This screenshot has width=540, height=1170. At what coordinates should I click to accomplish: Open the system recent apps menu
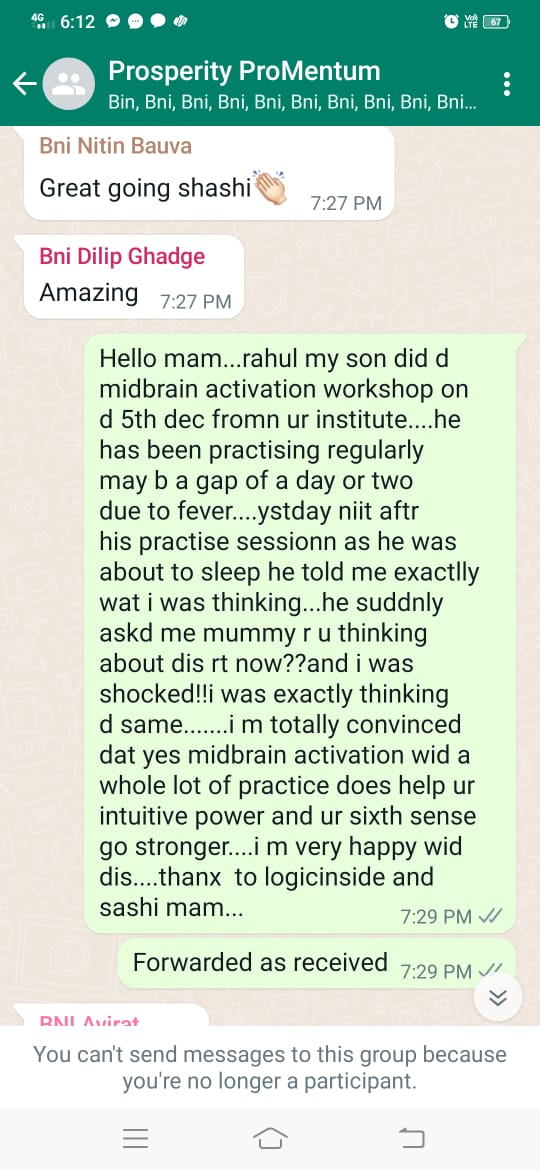(x=136, y=1138)
